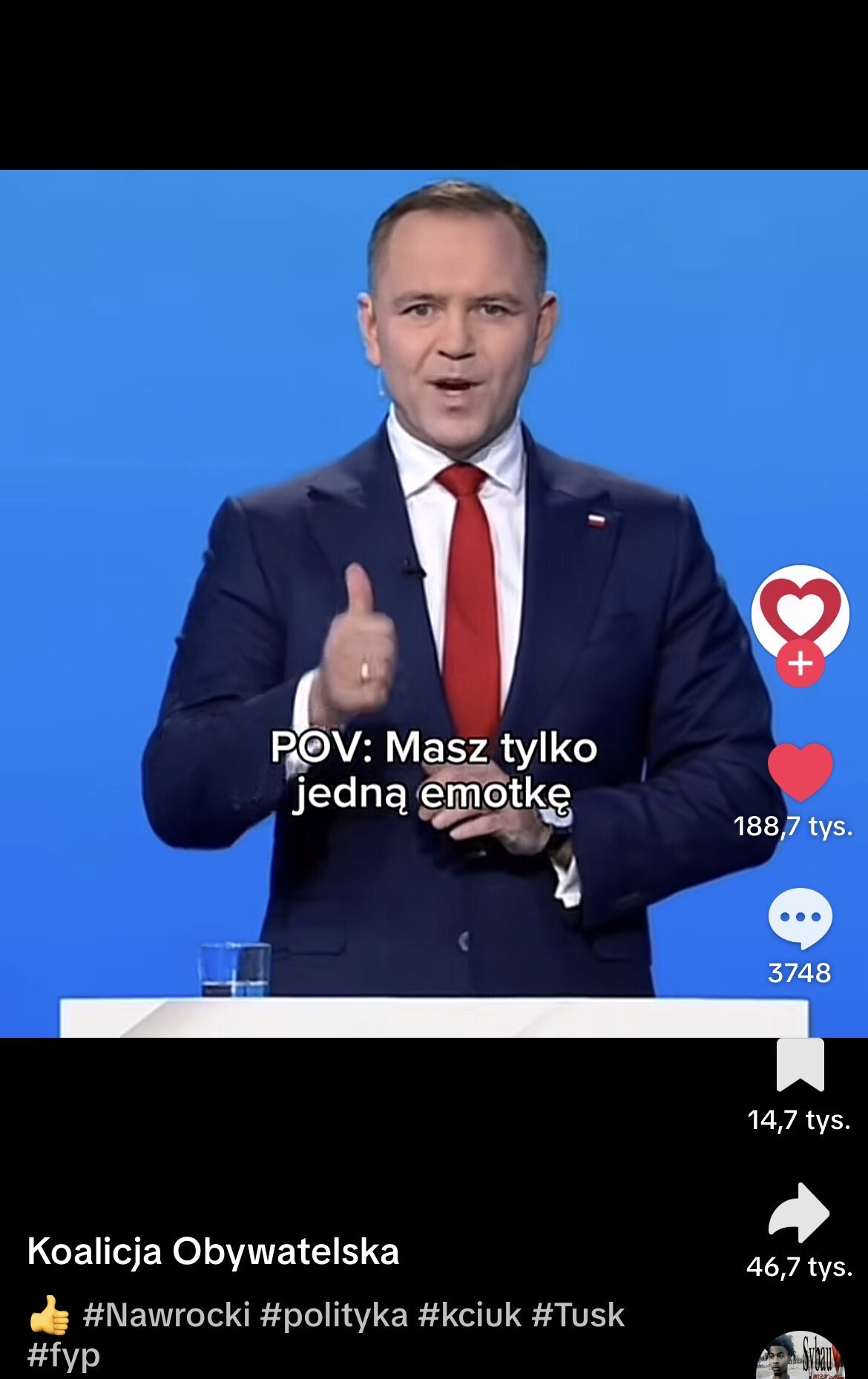
Task: Like this video with the heart
Action: point(800,771)
